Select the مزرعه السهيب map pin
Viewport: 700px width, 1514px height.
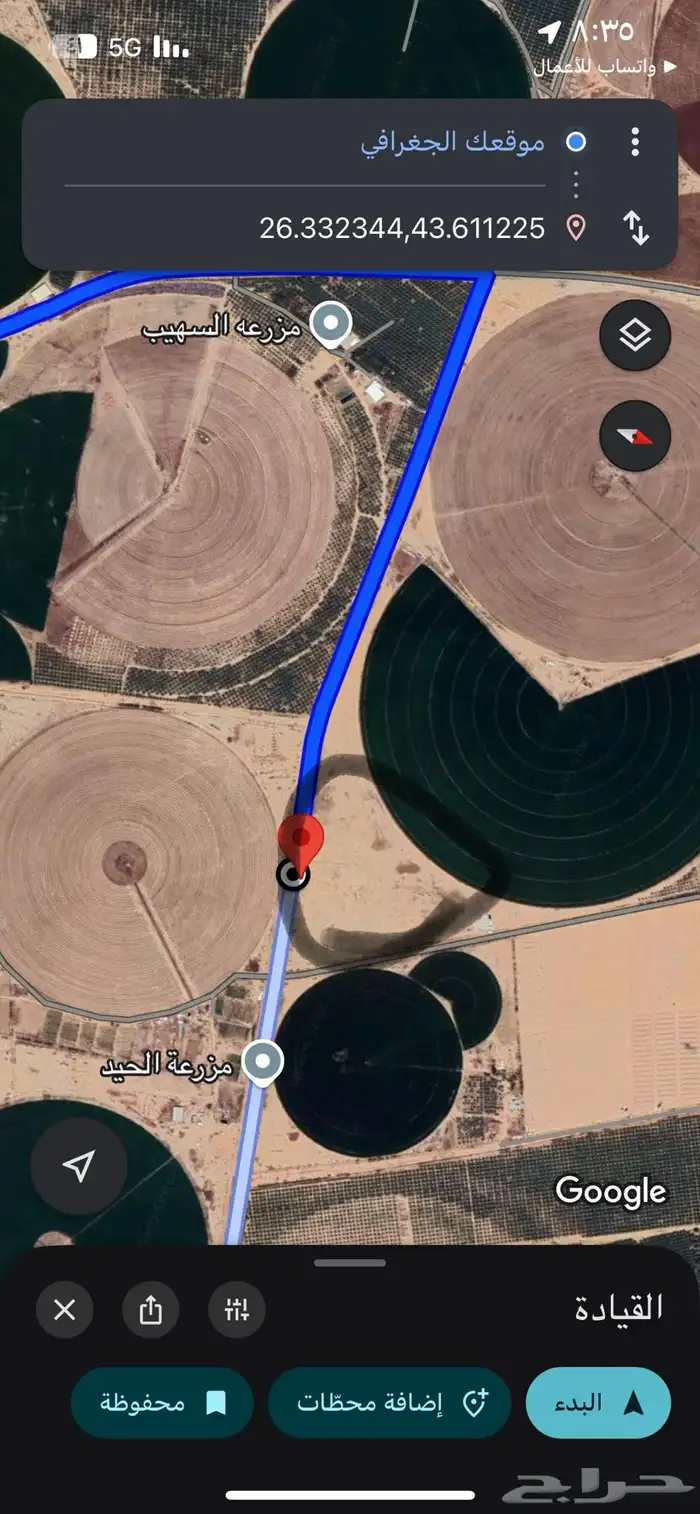[330, 324]
